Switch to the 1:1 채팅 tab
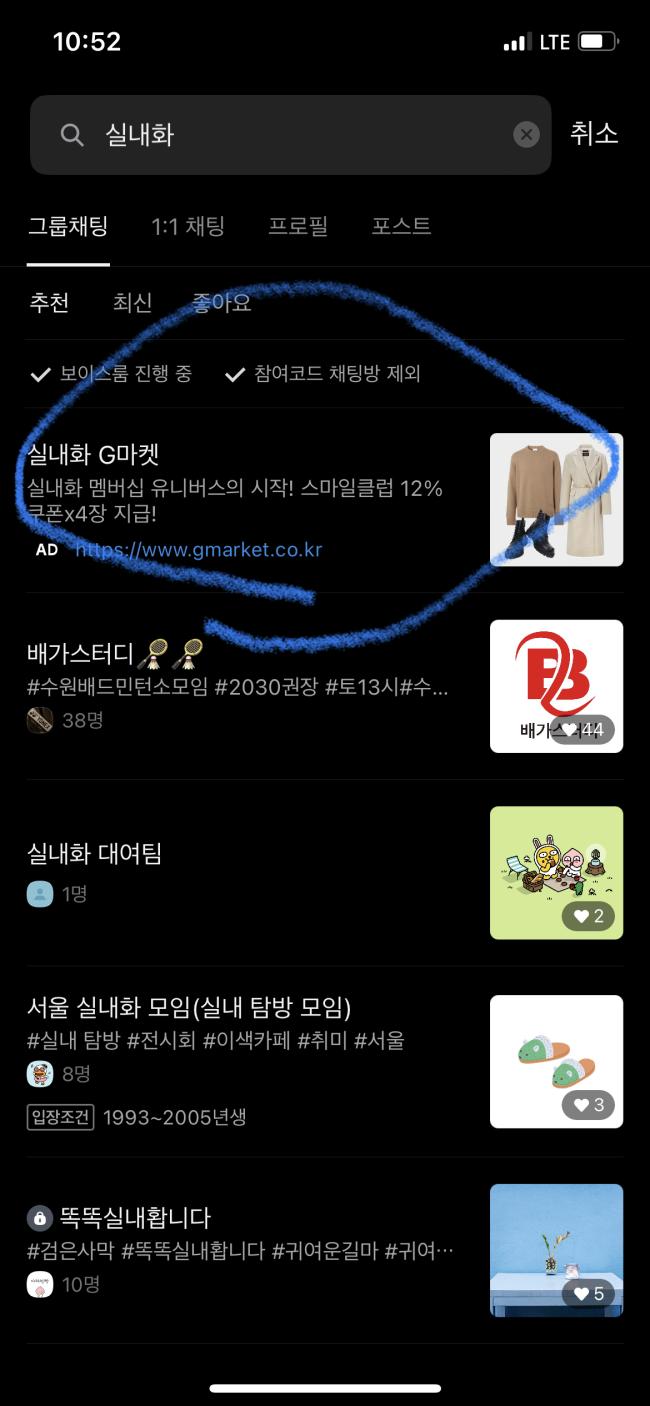The height and width of the screenshot is (1406, 650). click(188, 226)
